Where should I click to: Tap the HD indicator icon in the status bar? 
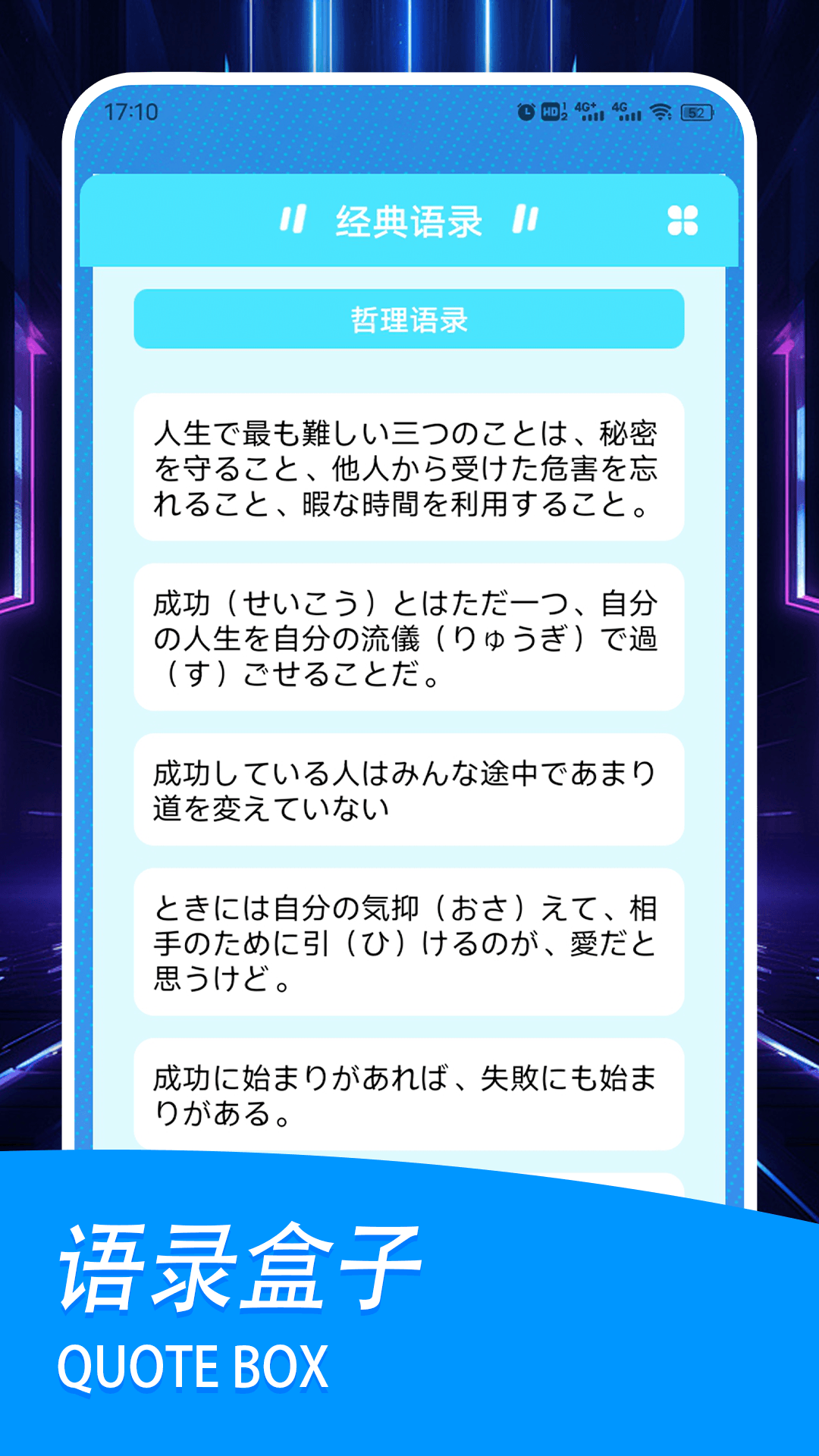pyautogui.click(x=552, y=111)
